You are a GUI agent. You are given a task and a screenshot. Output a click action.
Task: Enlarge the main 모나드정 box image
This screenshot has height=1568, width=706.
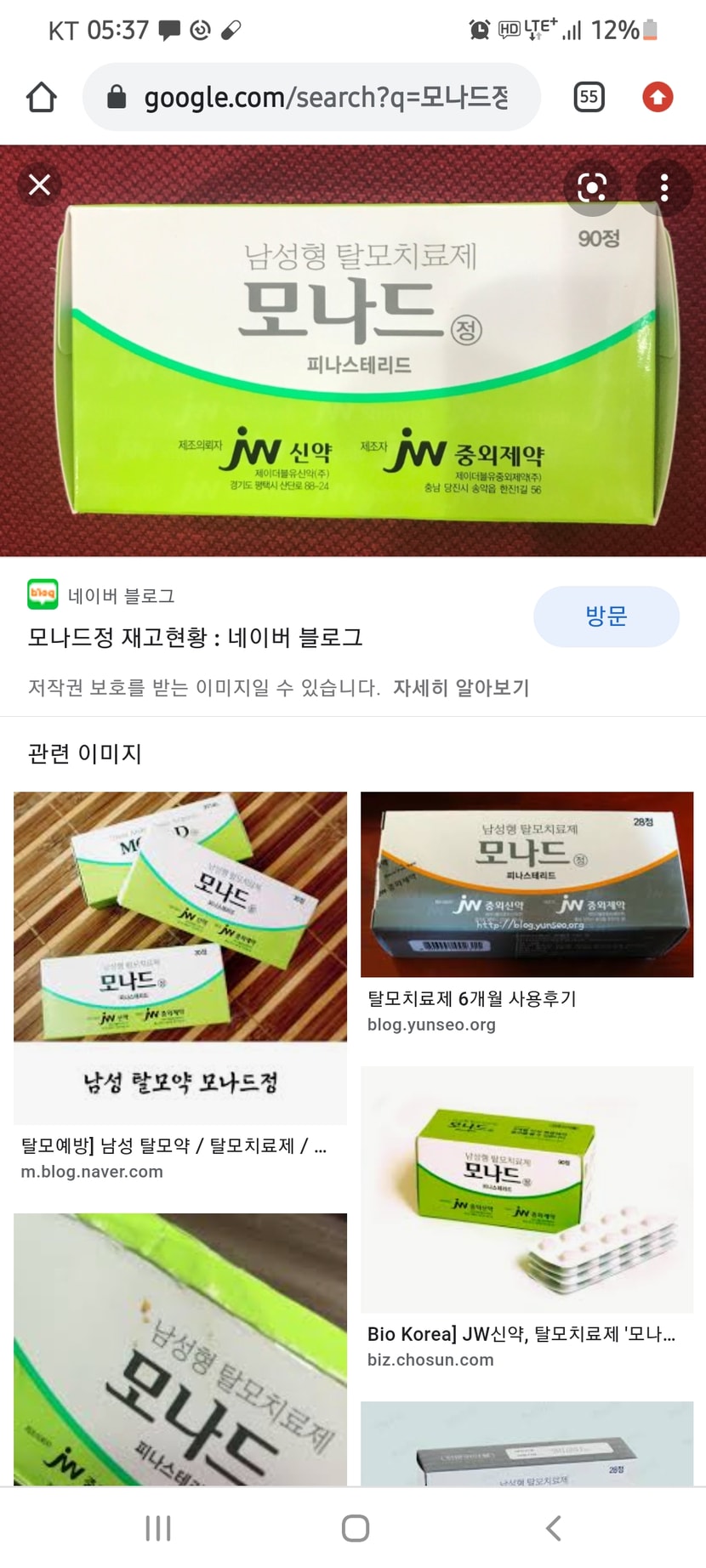(x=353, y=350)
